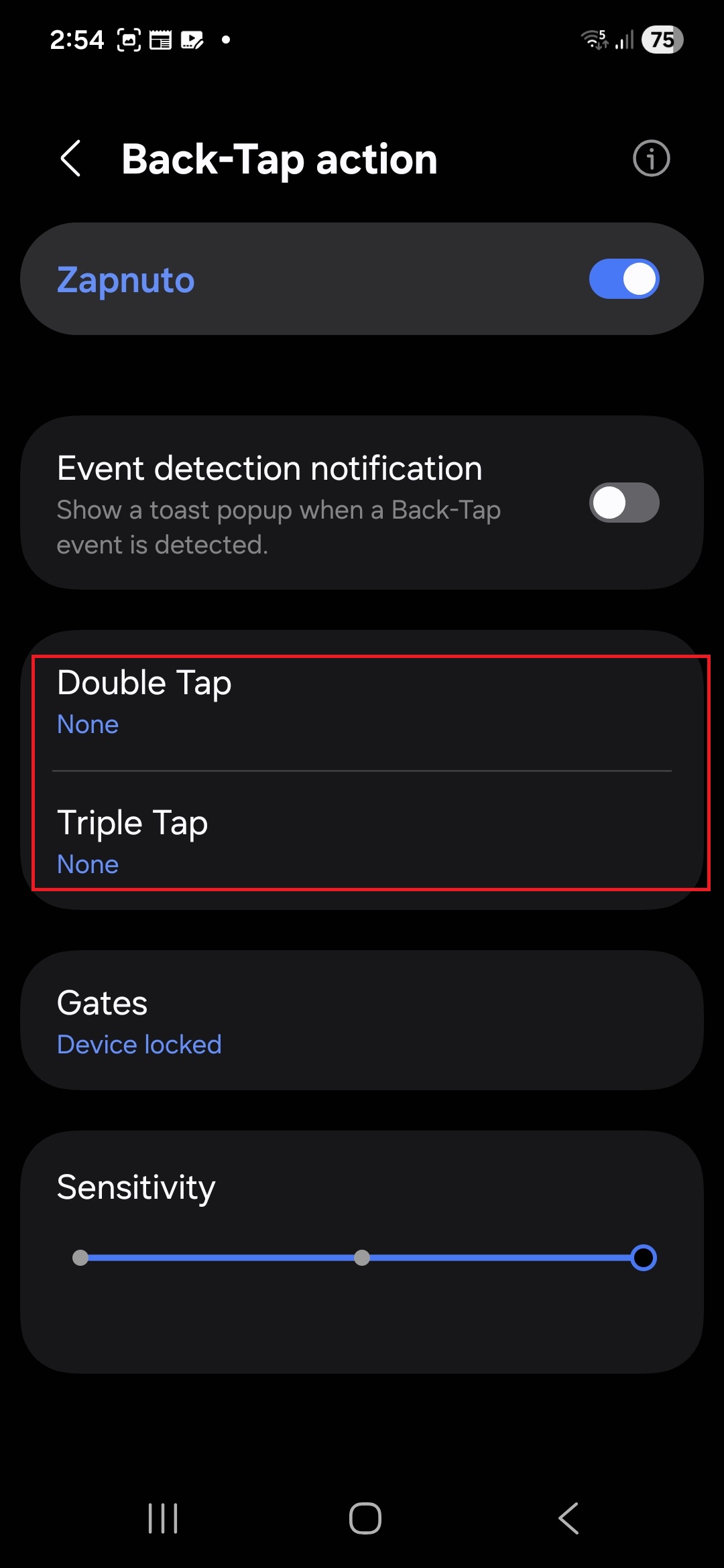Viewport: 724px width, 1568px height.
Task: Enable Event detection notification
Action: [623, 503]
